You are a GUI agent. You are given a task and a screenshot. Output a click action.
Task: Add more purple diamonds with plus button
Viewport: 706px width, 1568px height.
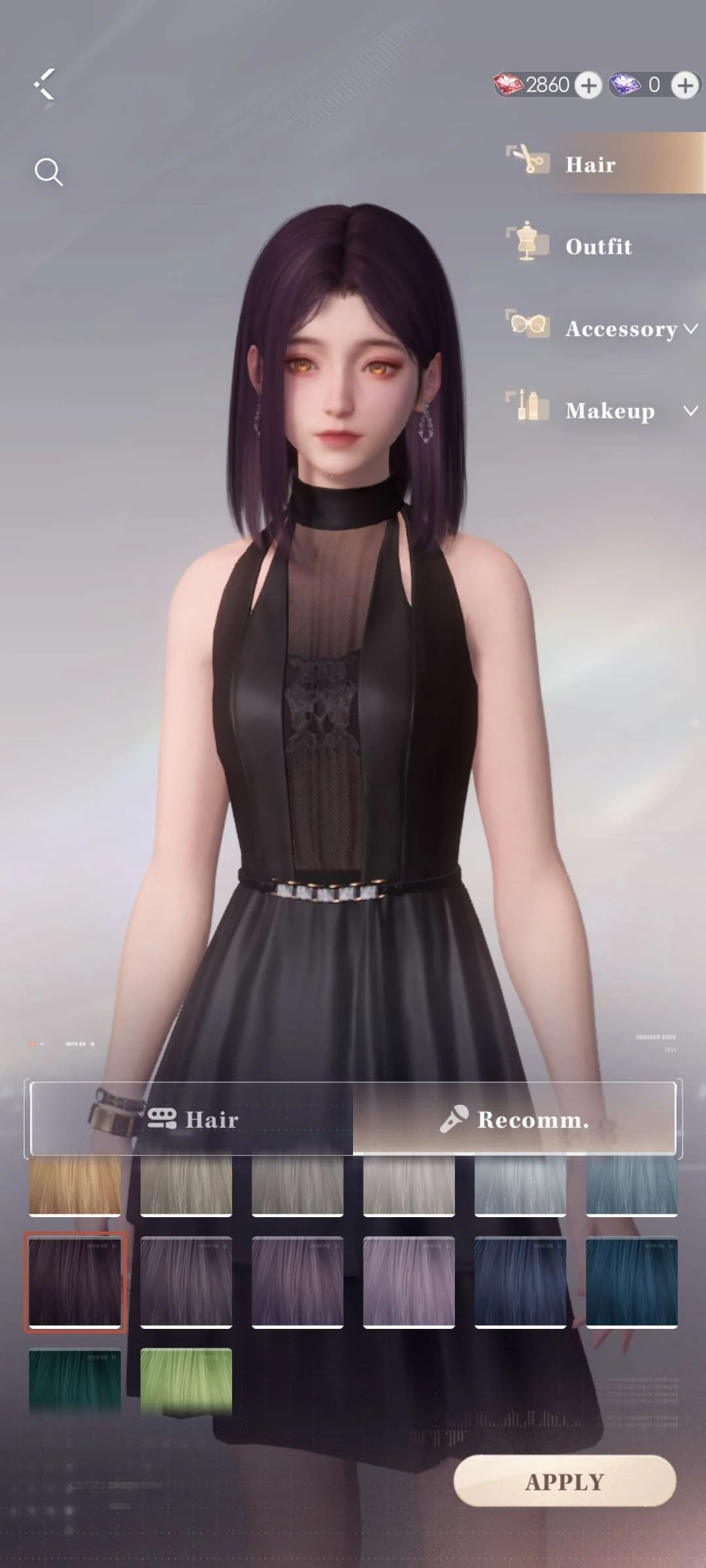click(x=685, y=85)
